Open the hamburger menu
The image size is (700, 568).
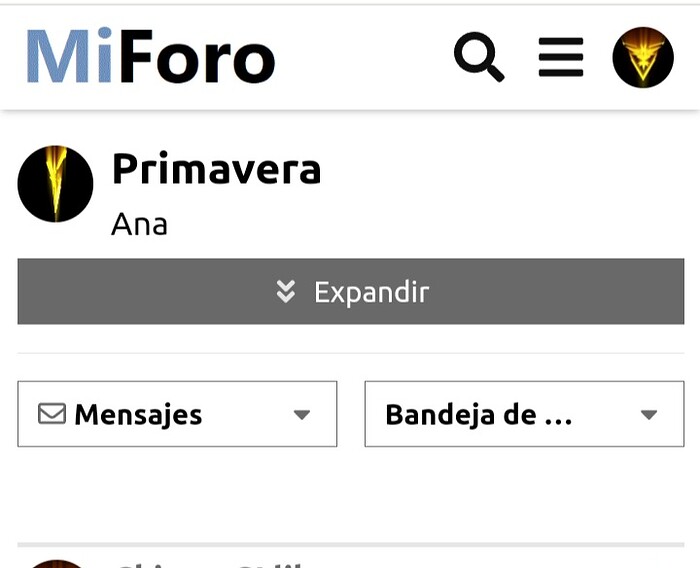click(x=561, y=57)
